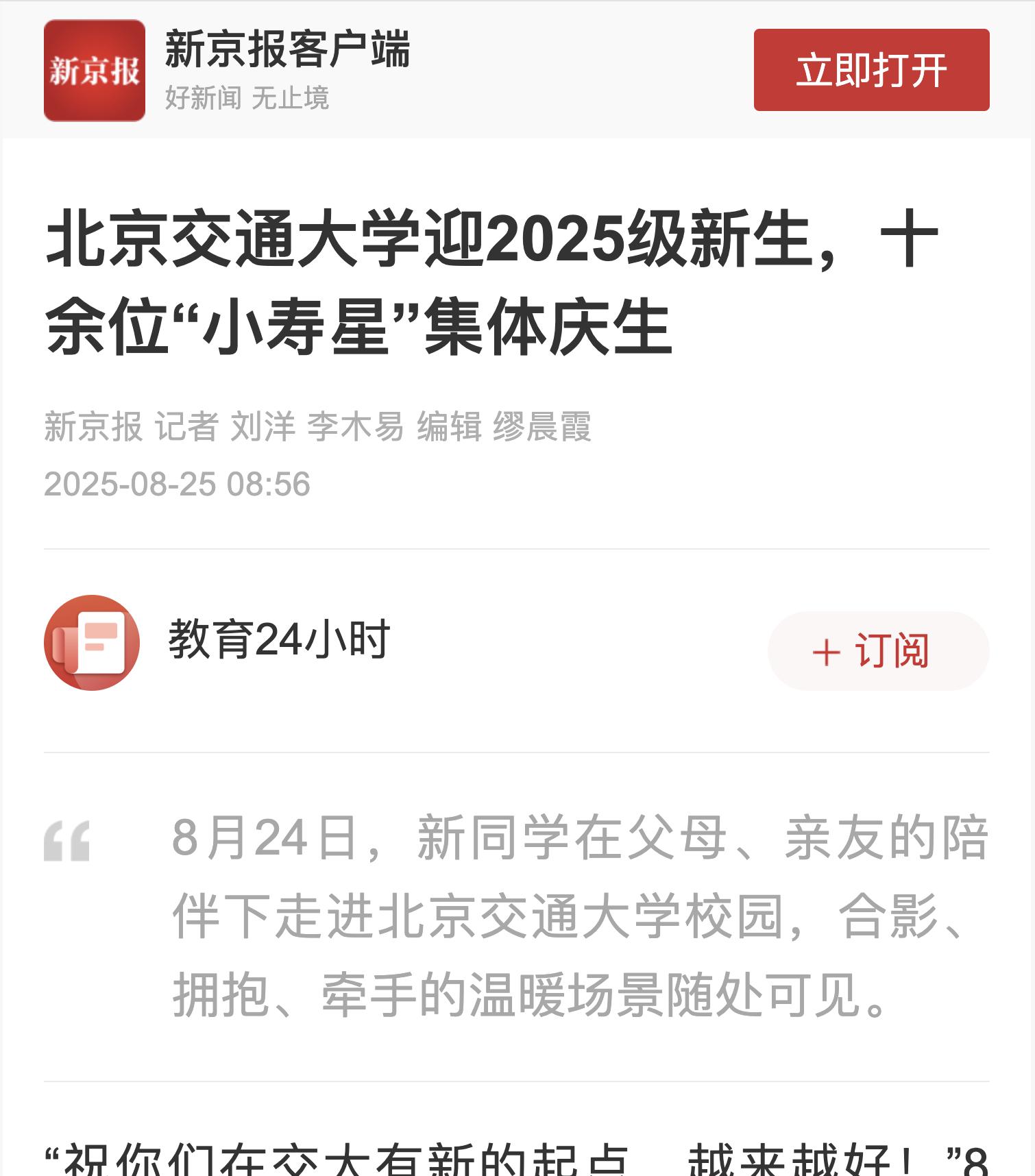Open the 教育24小时 channel page
The width and height of the screenshot is (1035, 1176).
(x=278, y=640)
